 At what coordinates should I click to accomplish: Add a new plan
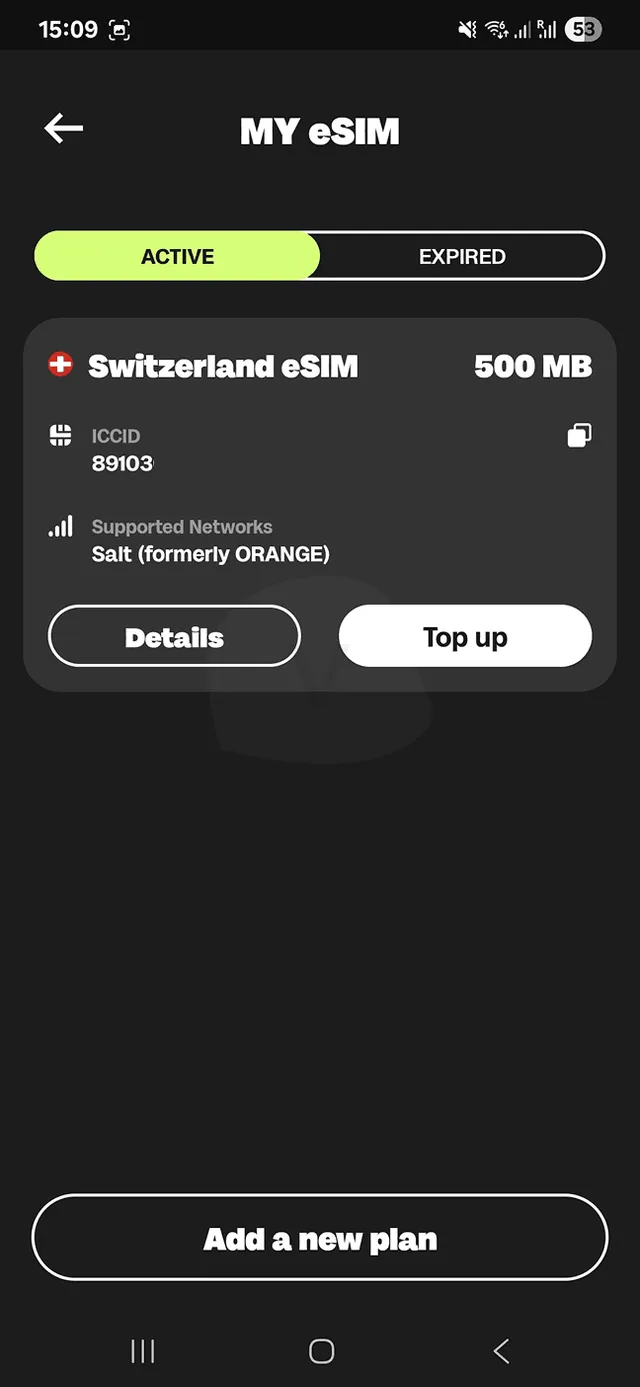(320, 1239)
